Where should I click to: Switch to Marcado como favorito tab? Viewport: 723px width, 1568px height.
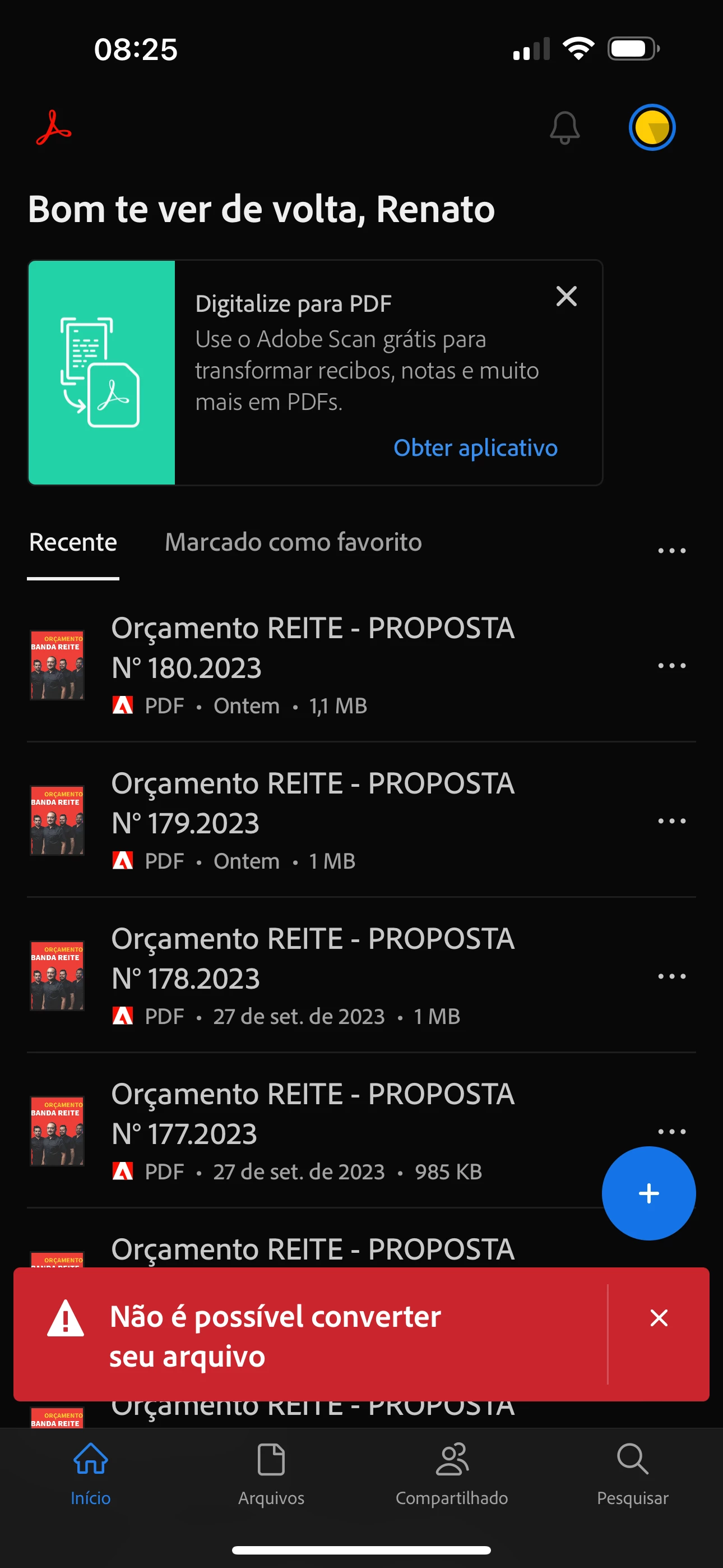[293, 542]
